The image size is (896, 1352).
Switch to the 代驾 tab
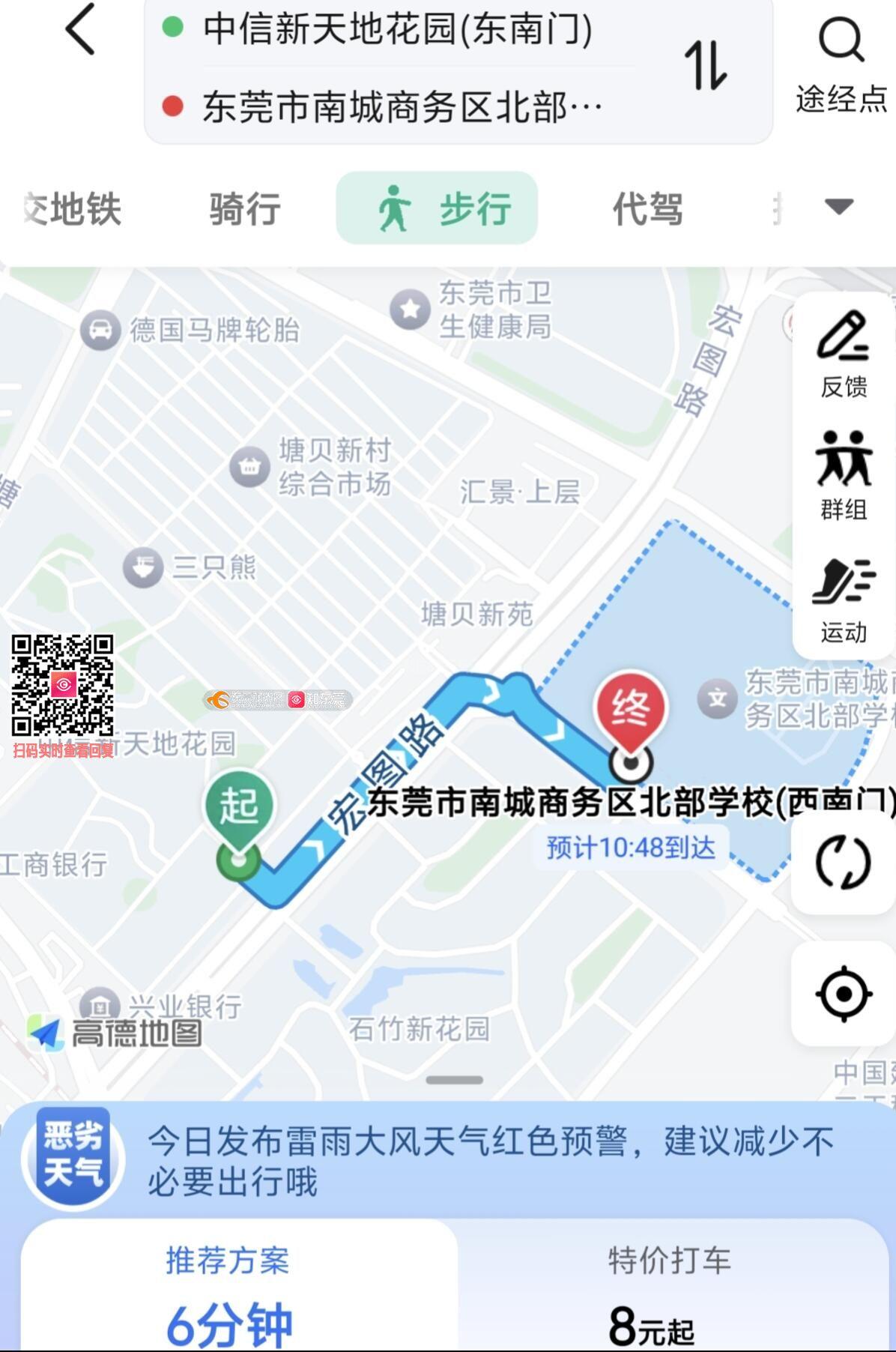[647, 208]
